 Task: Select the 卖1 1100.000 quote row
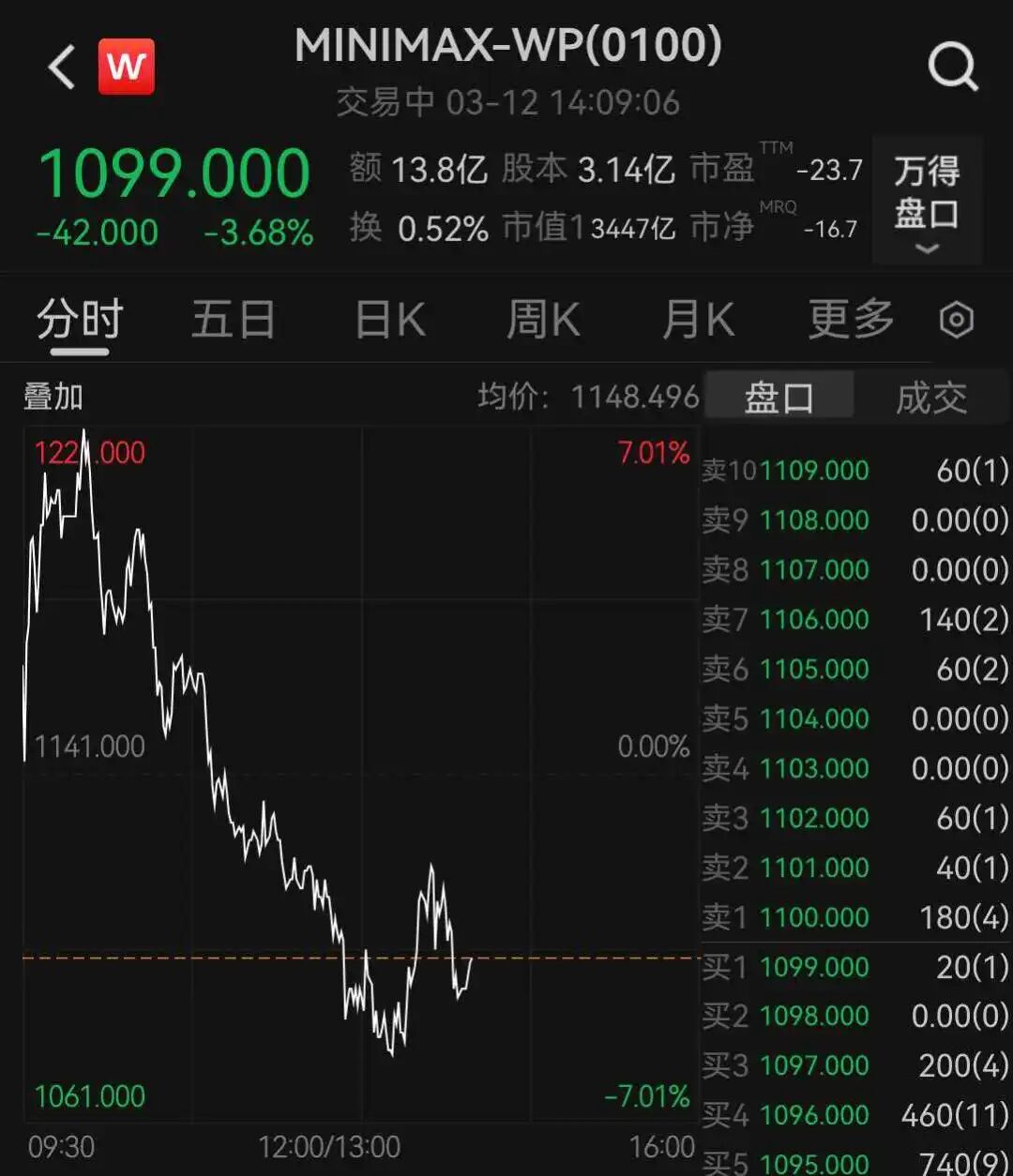(x=855, y=916)
